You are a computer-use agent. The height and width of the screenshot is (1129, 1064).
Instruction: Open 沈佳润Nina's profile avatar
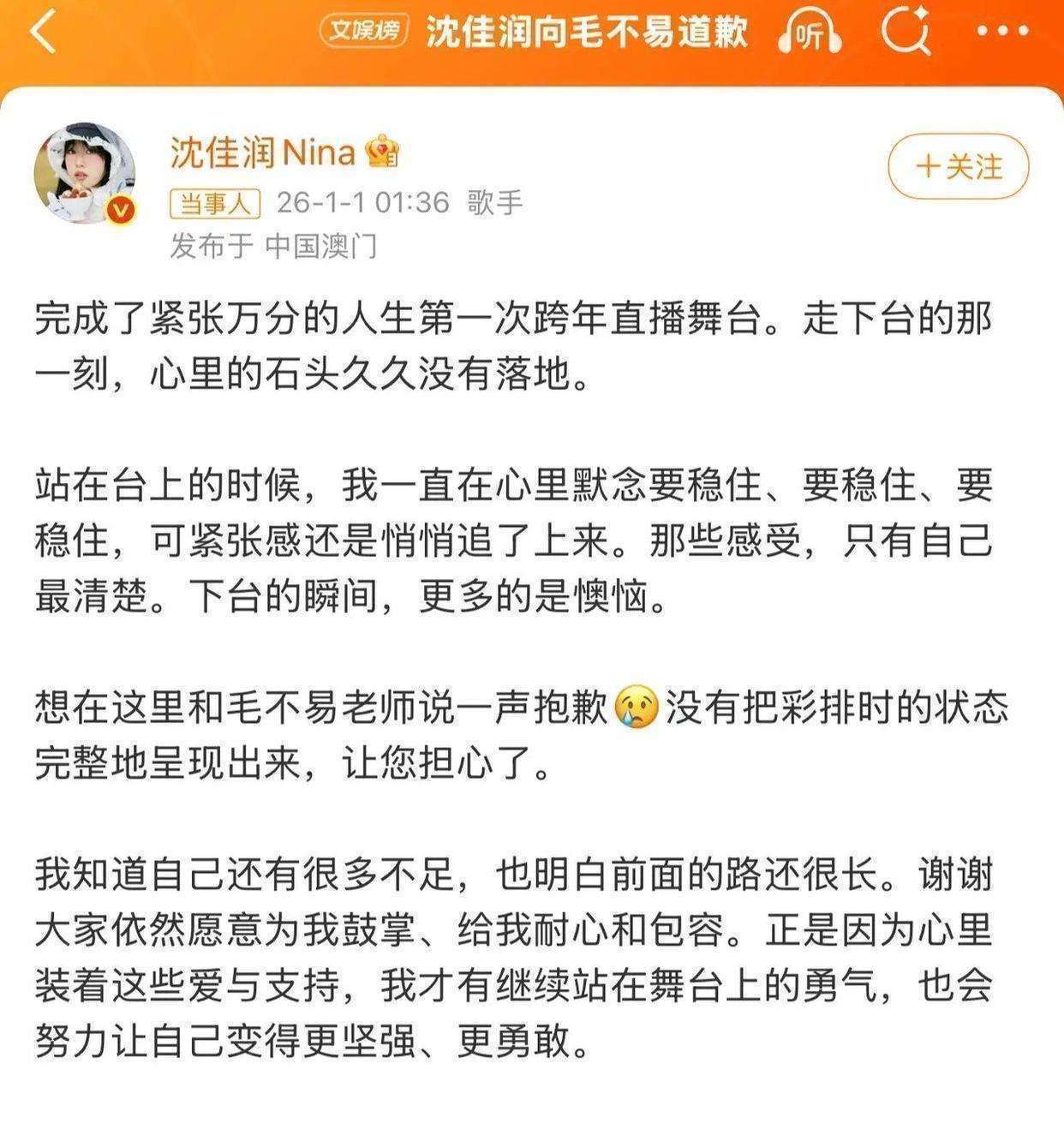pyautogui.click(x=85, y=173)
